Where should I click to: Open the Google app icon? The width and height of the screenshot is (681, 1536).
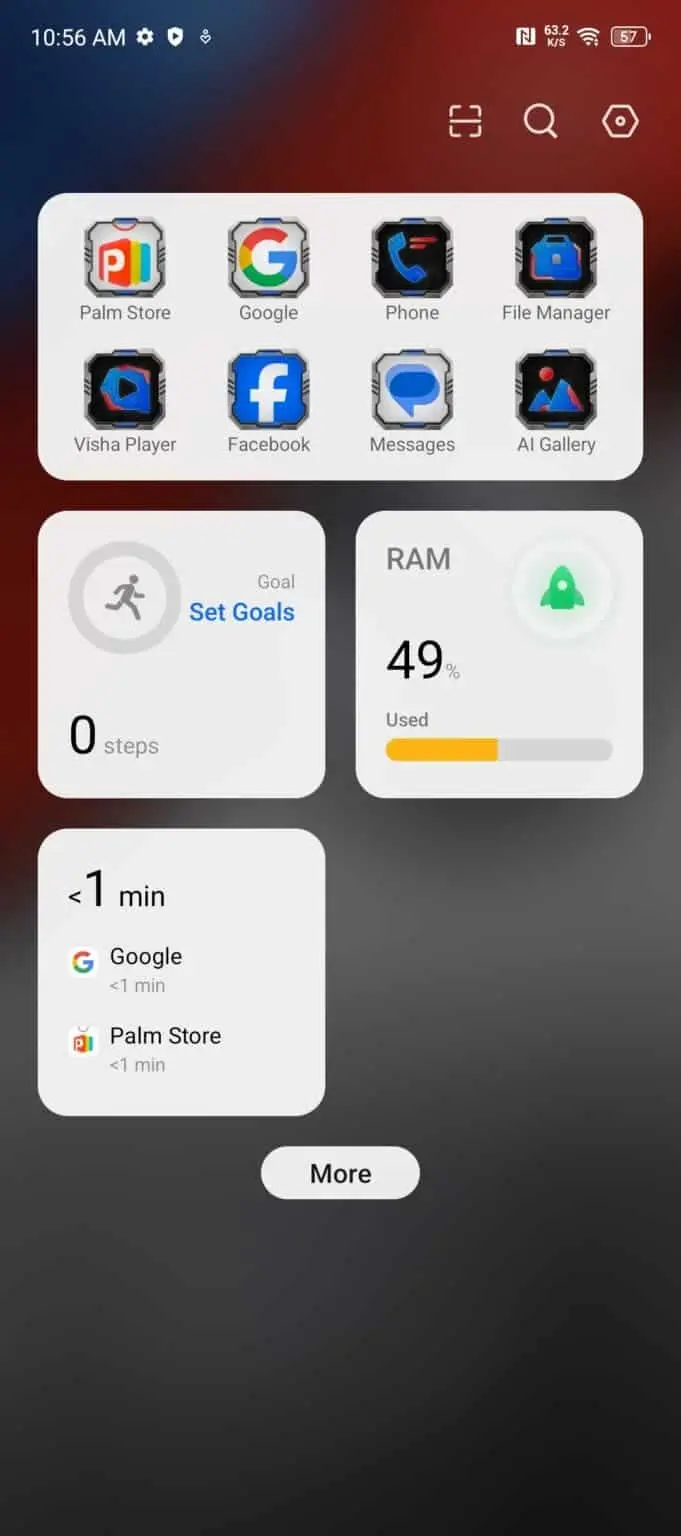tap(268, 259)
